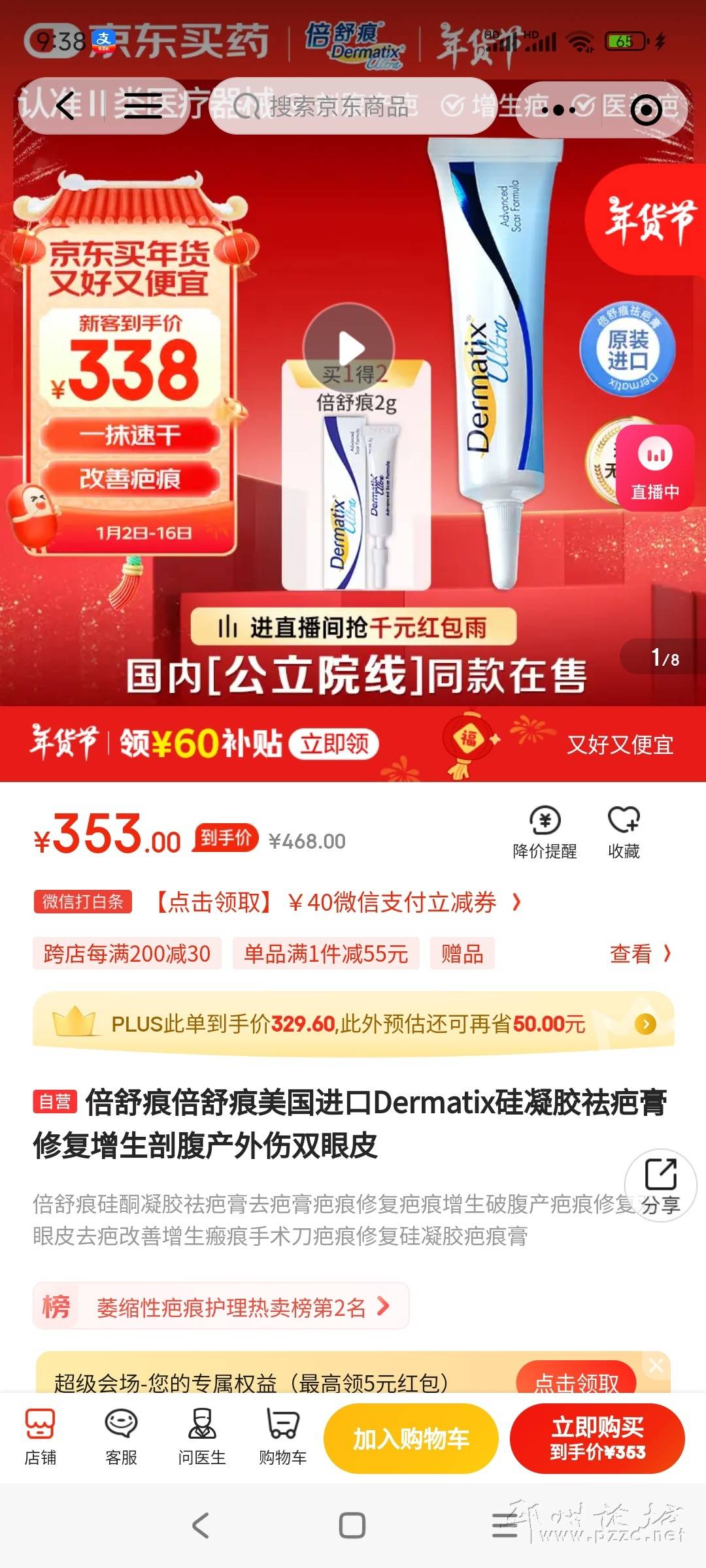Image resolution: width=706 pixels, height=1568 pixels.
Task: Dismiss the 超级会场 red packet banner
Action: point(656,1365)
